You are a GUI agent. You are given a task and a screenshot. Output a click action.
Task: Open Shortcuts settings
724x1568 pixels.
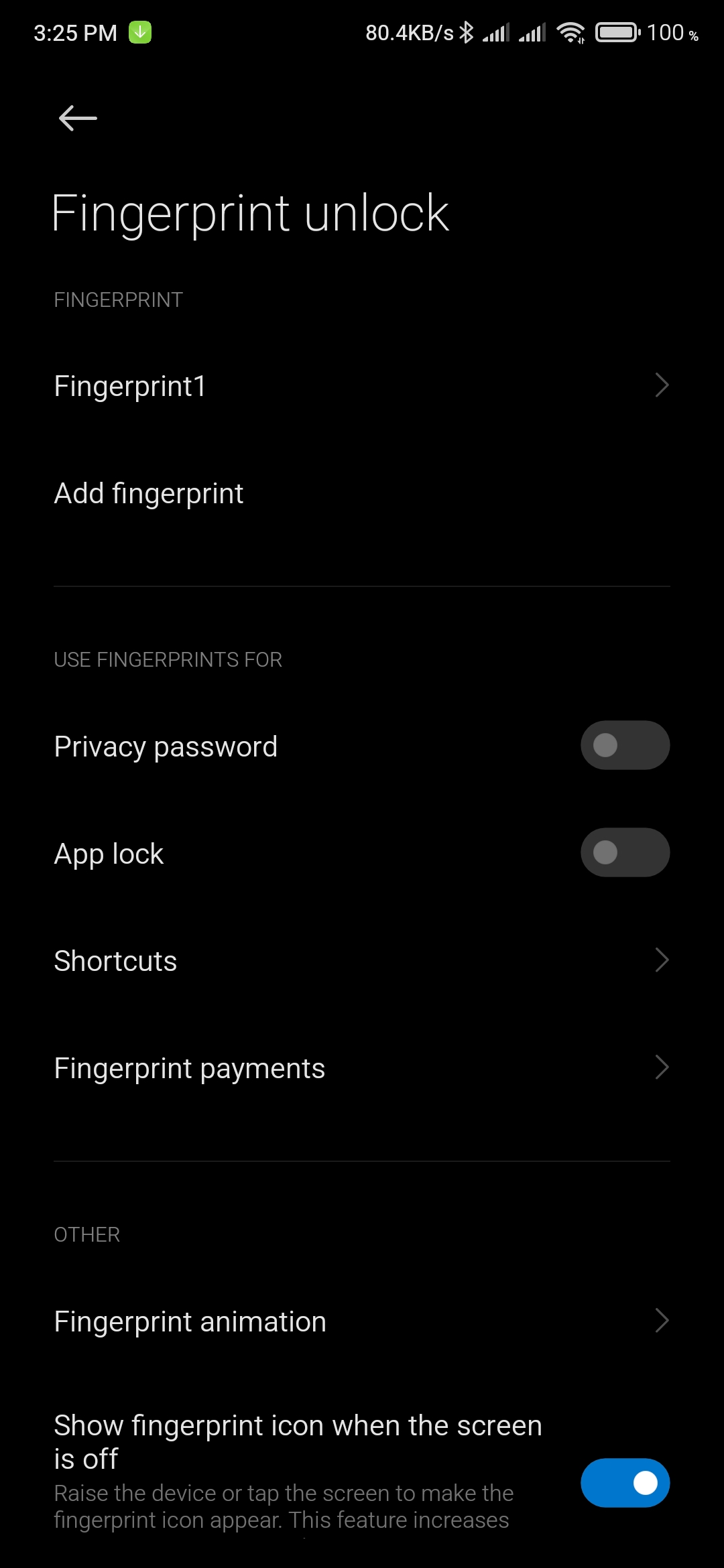pyautogui.click(x=362, y=960)
